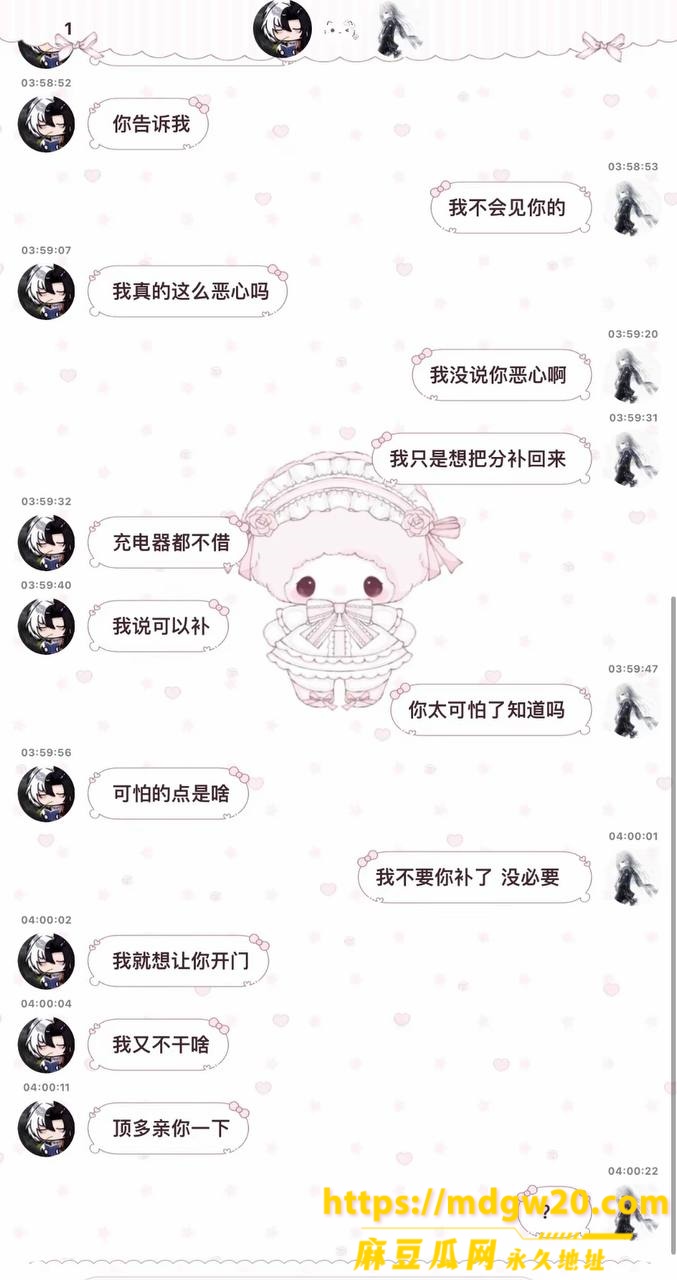Open the dark-haired avatar in the chat header
Screen dimensions: 677x1280
coord(282,28)
